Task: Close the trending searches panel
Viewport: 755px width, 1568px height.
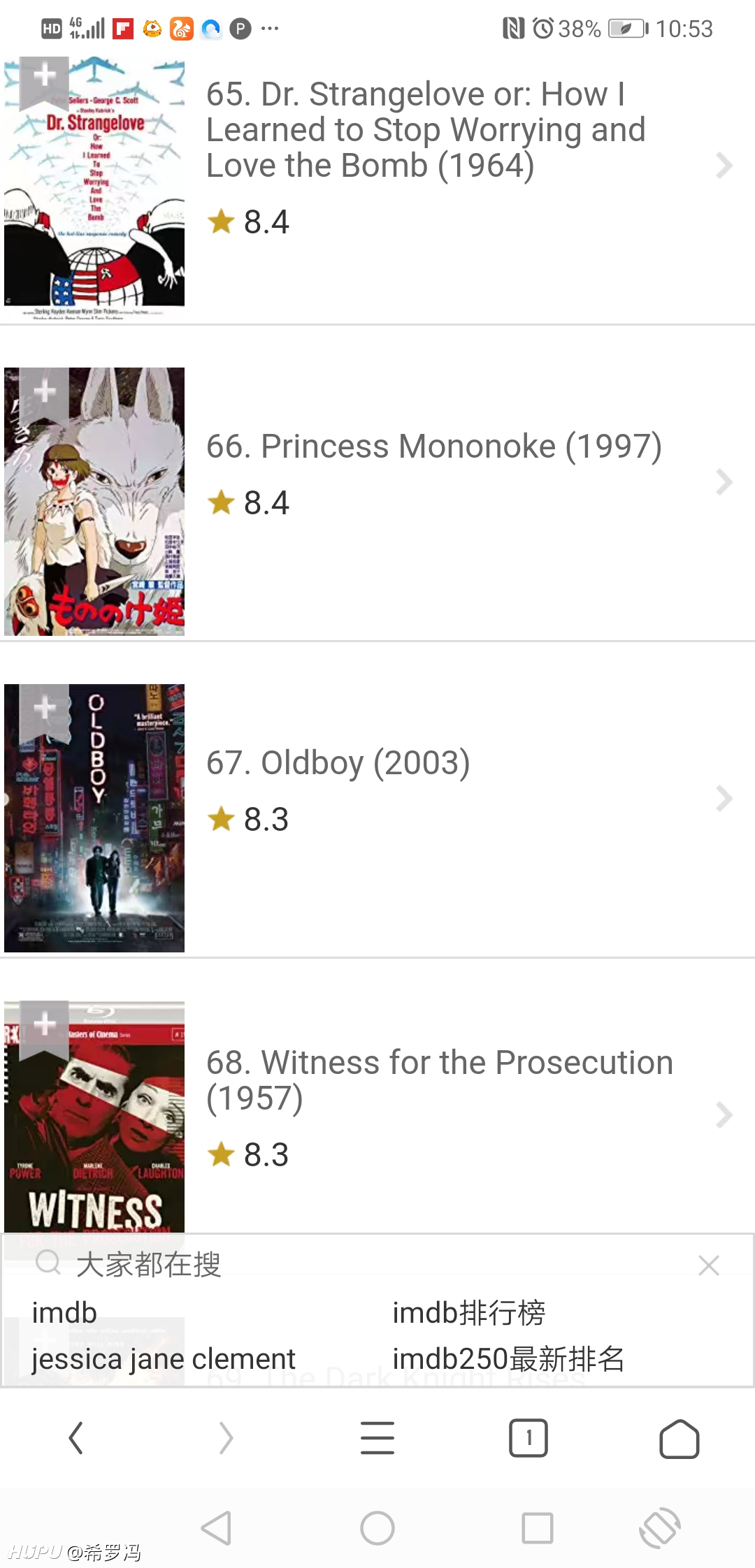Action: click(708, 1265)
